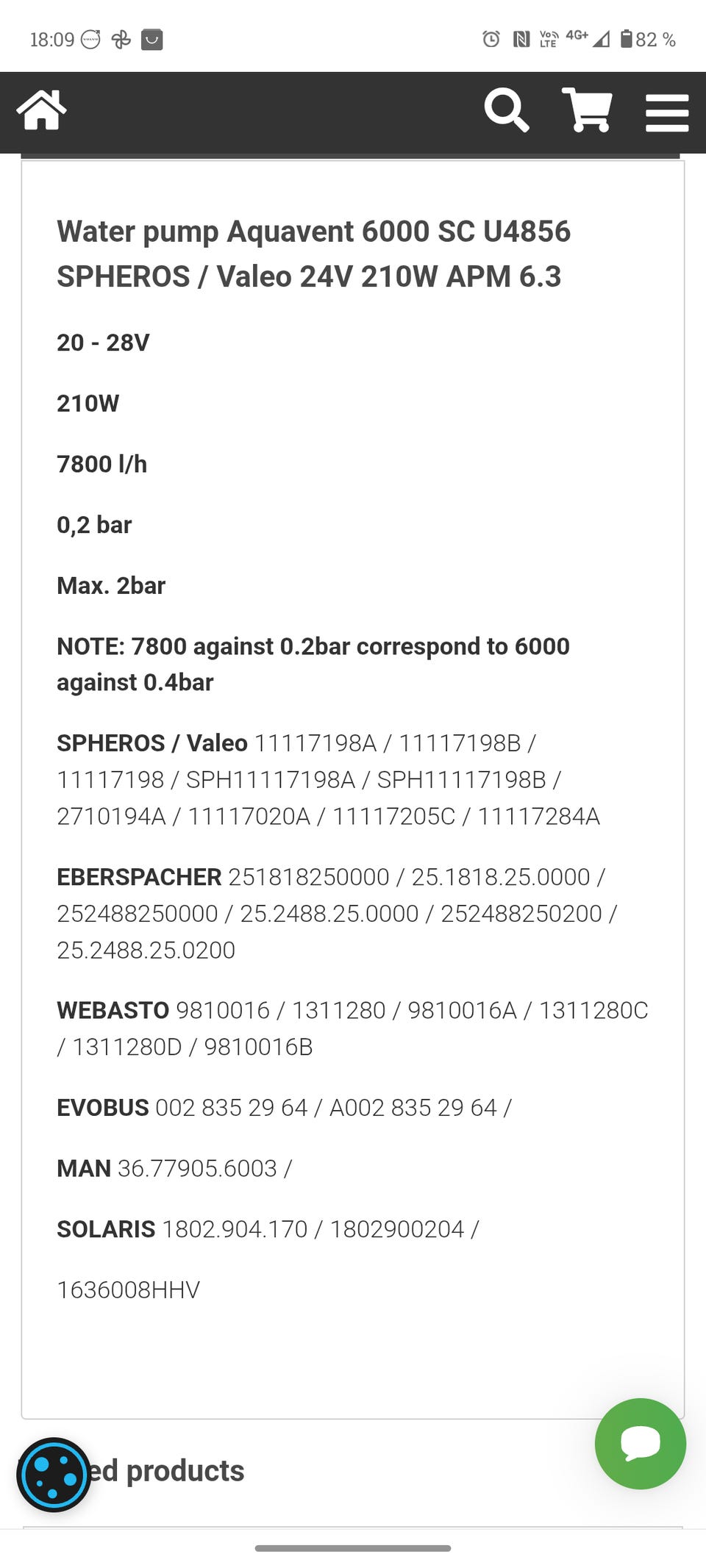Go to the home page icon
706x1568 pixels.
point(42,110)
